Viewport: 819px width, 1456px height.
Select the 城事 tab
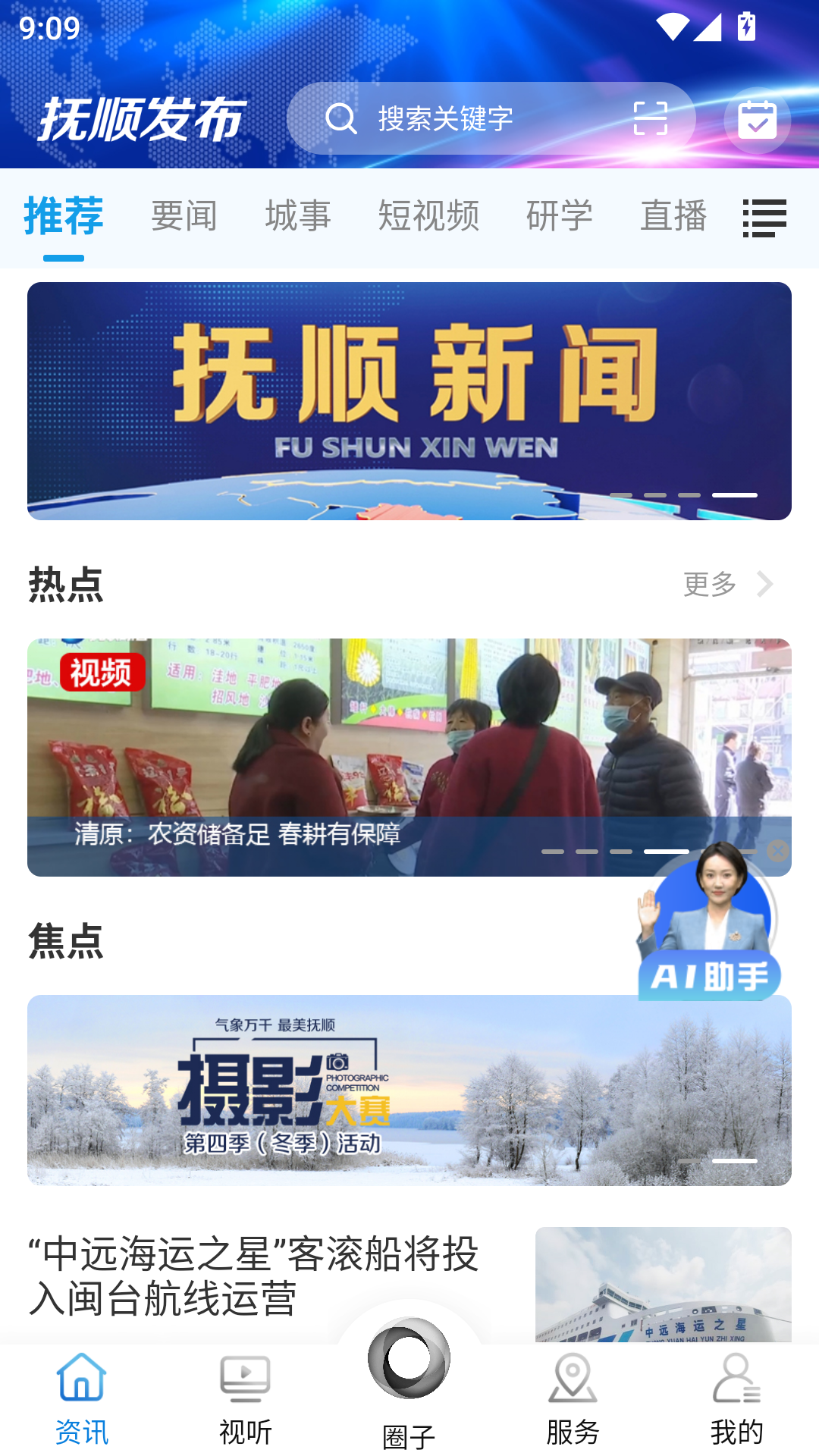297,218
